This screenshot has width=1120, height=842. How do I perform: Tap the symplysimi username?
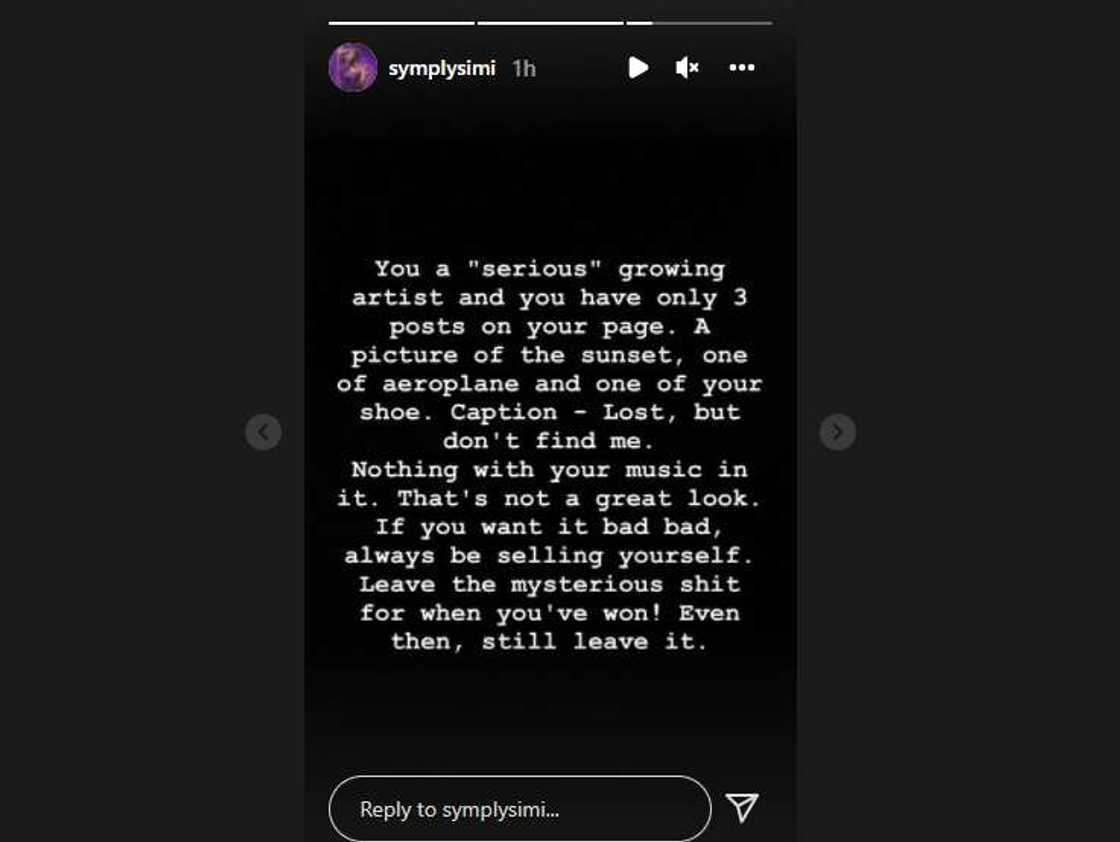pos(441,68)
